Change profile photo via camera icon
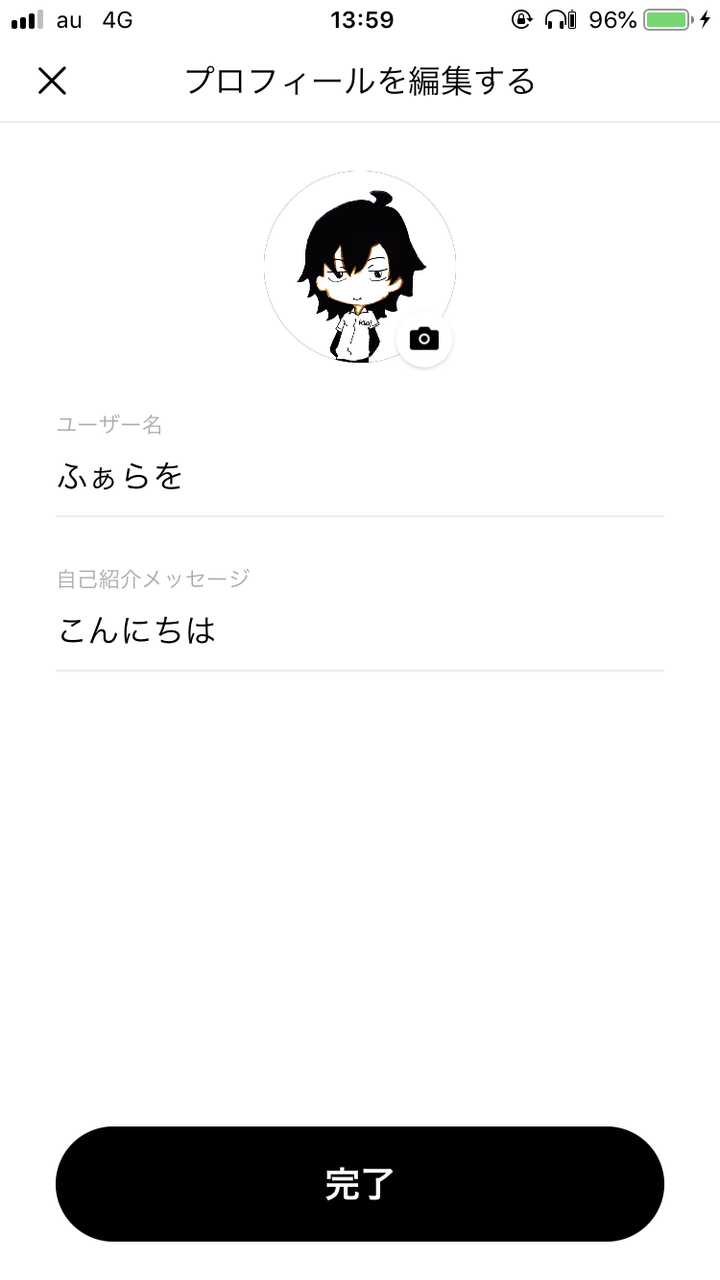Image resolution: width=720 pixels, height=1280 pixels. (x=424, y=339)
